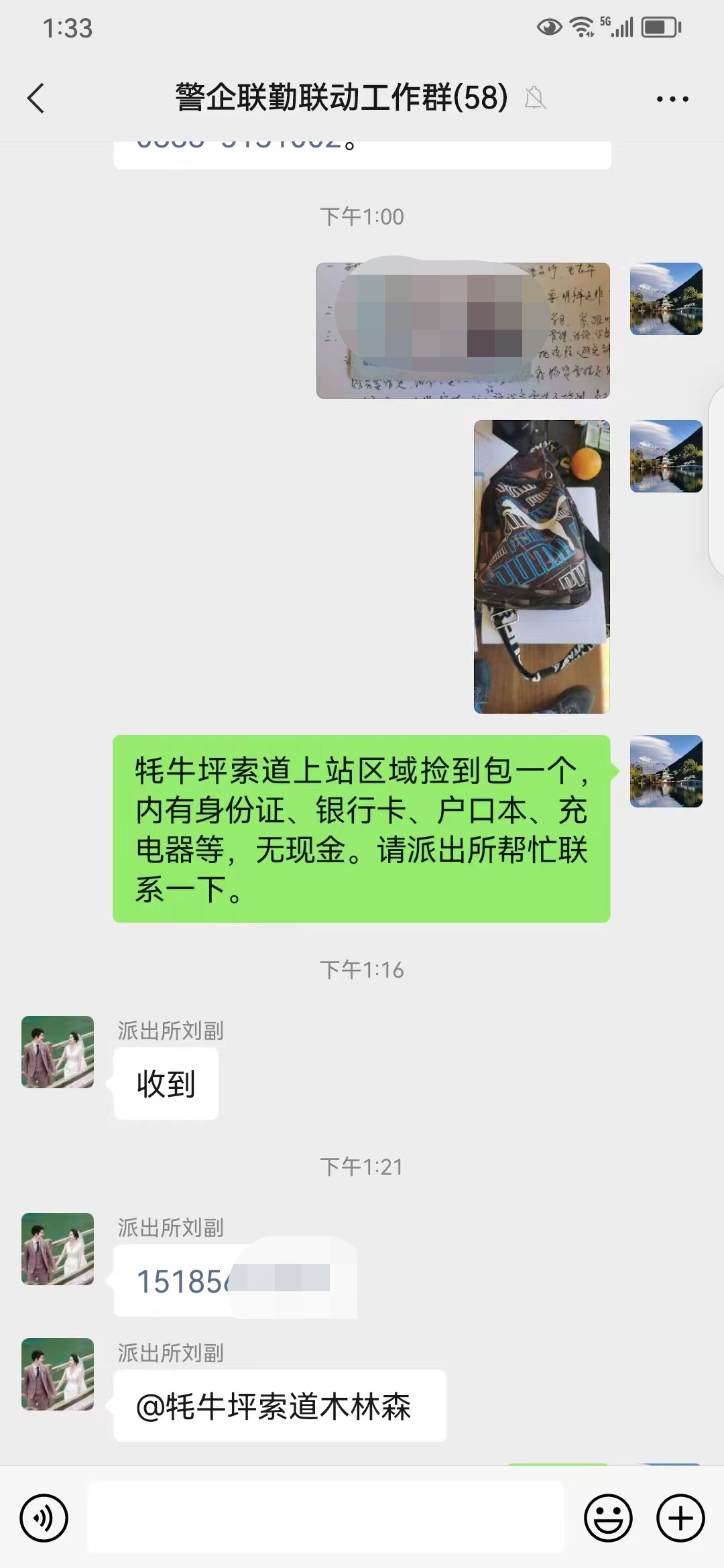This screenshot has width=724, height=1568.
Task: Open 派出所刘副's profile avatar
Action: (x=57, y=1052)
